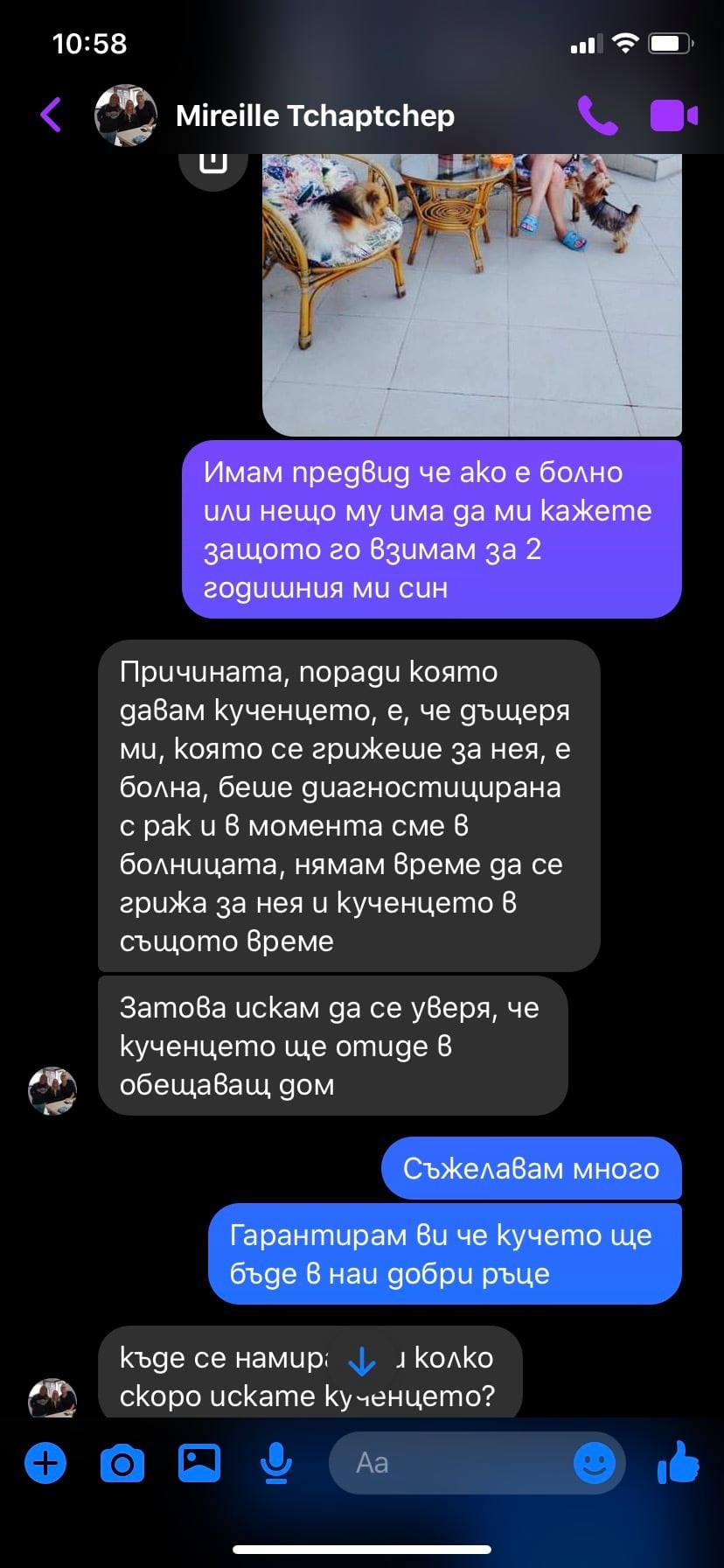The height and width of the screenshot is (1568, 724).
Task: Record a voice message with the microphone
Action: click(x=276, y=1463)
